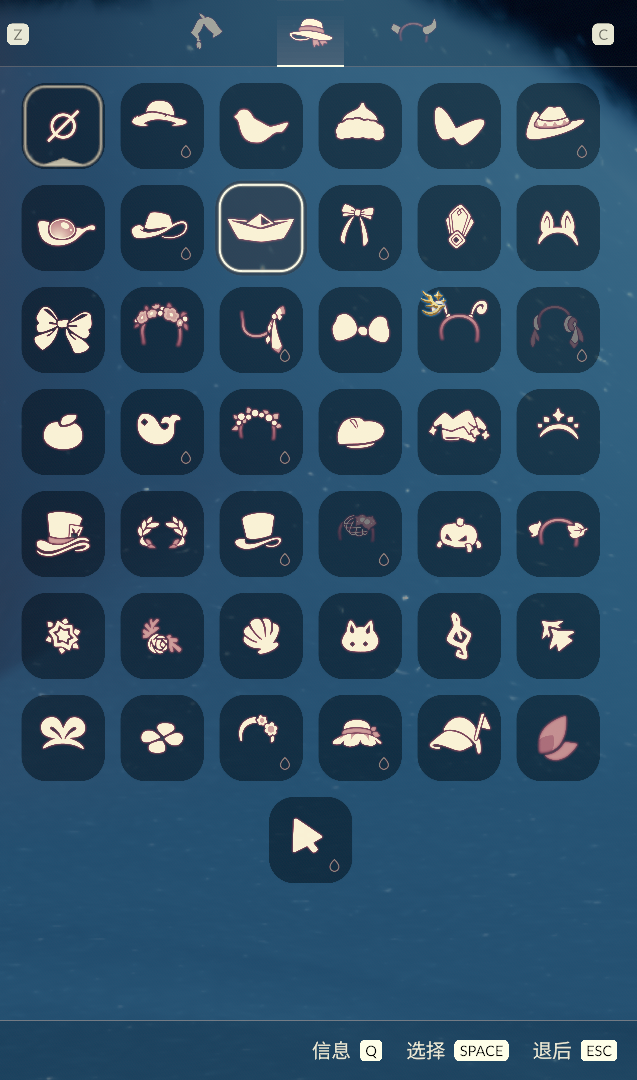This screenshot has width=637, height=1080.
Task: Select the headphones accessory
Action: (x=557, y=330)
